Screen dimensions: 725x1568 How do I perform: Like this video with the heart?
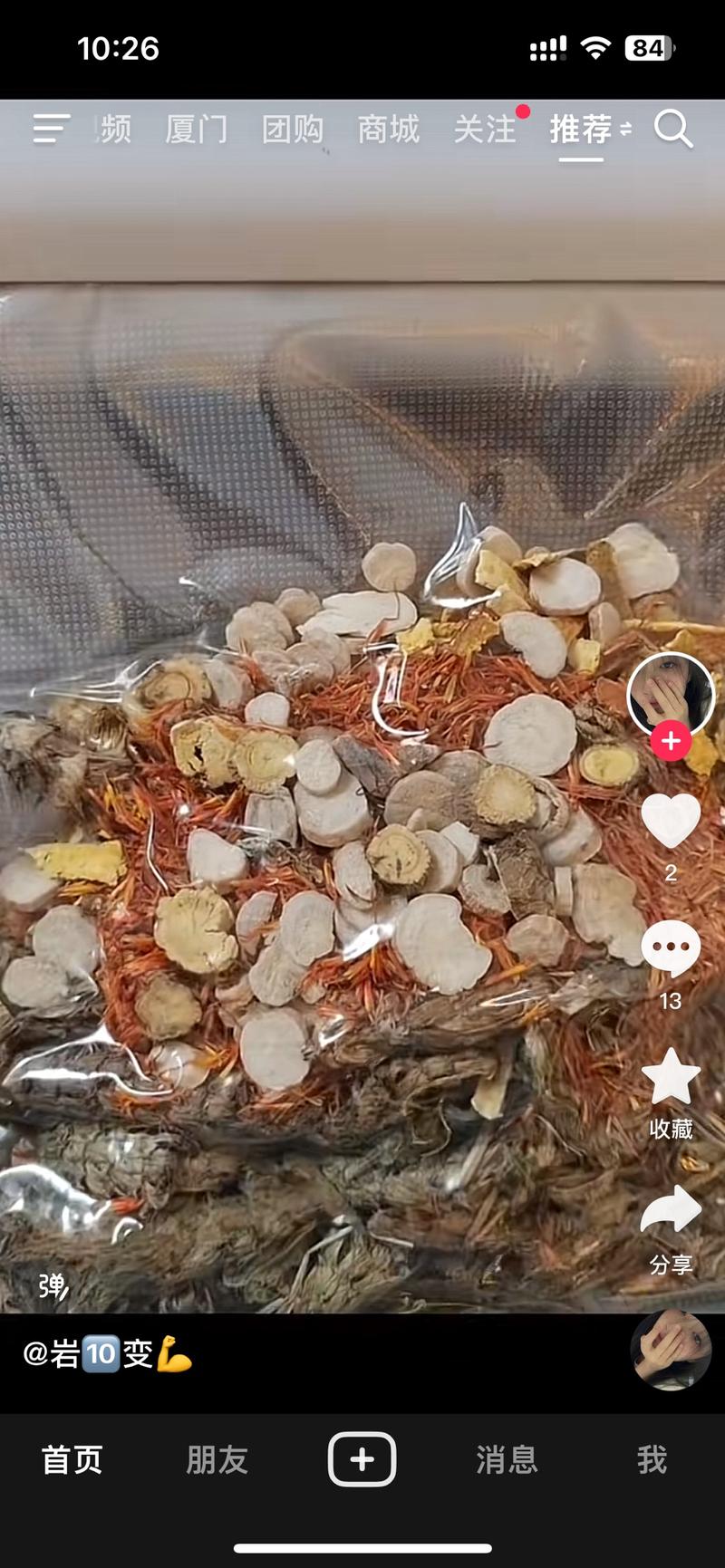(671, 821)
